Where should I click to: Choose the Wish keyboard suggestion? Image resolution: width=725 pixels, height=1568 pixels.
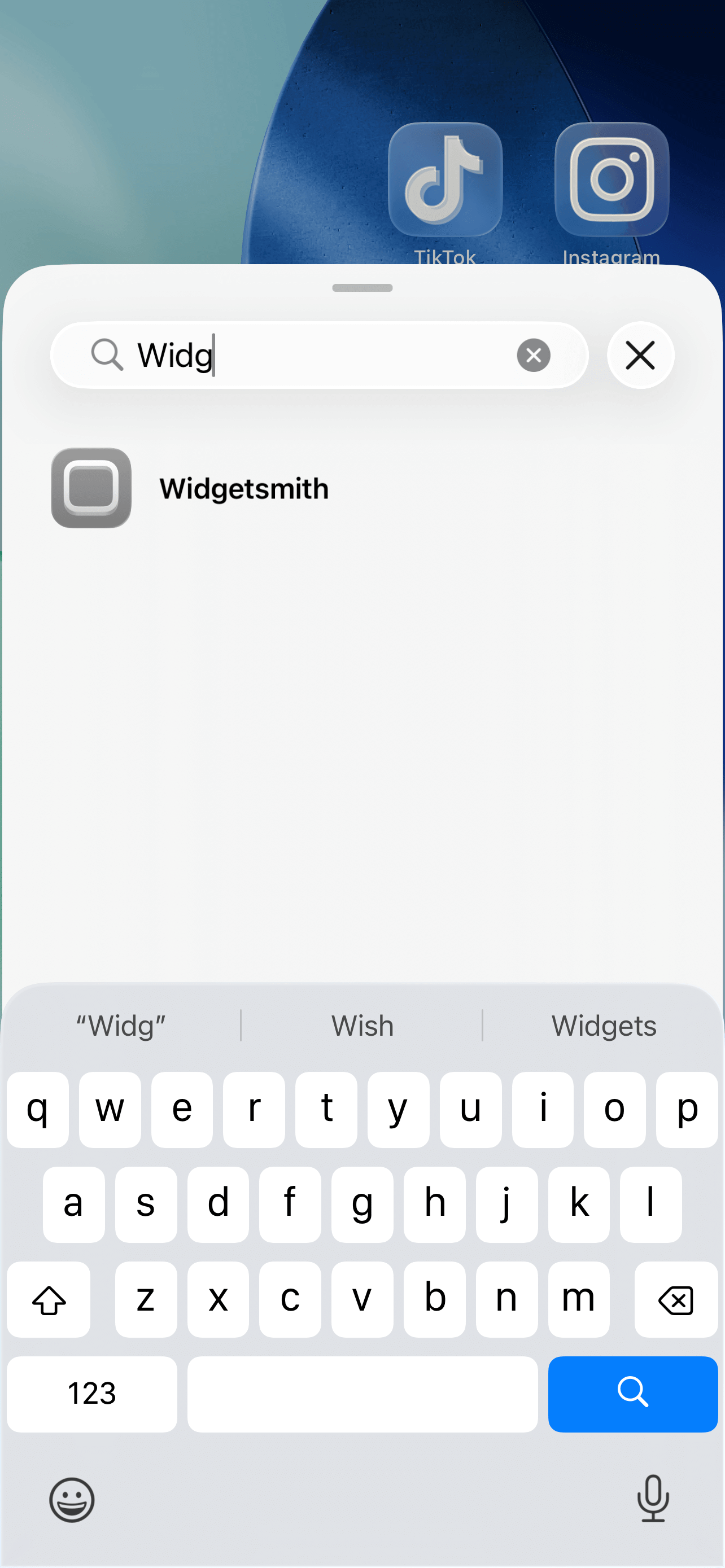[362, 1026]
